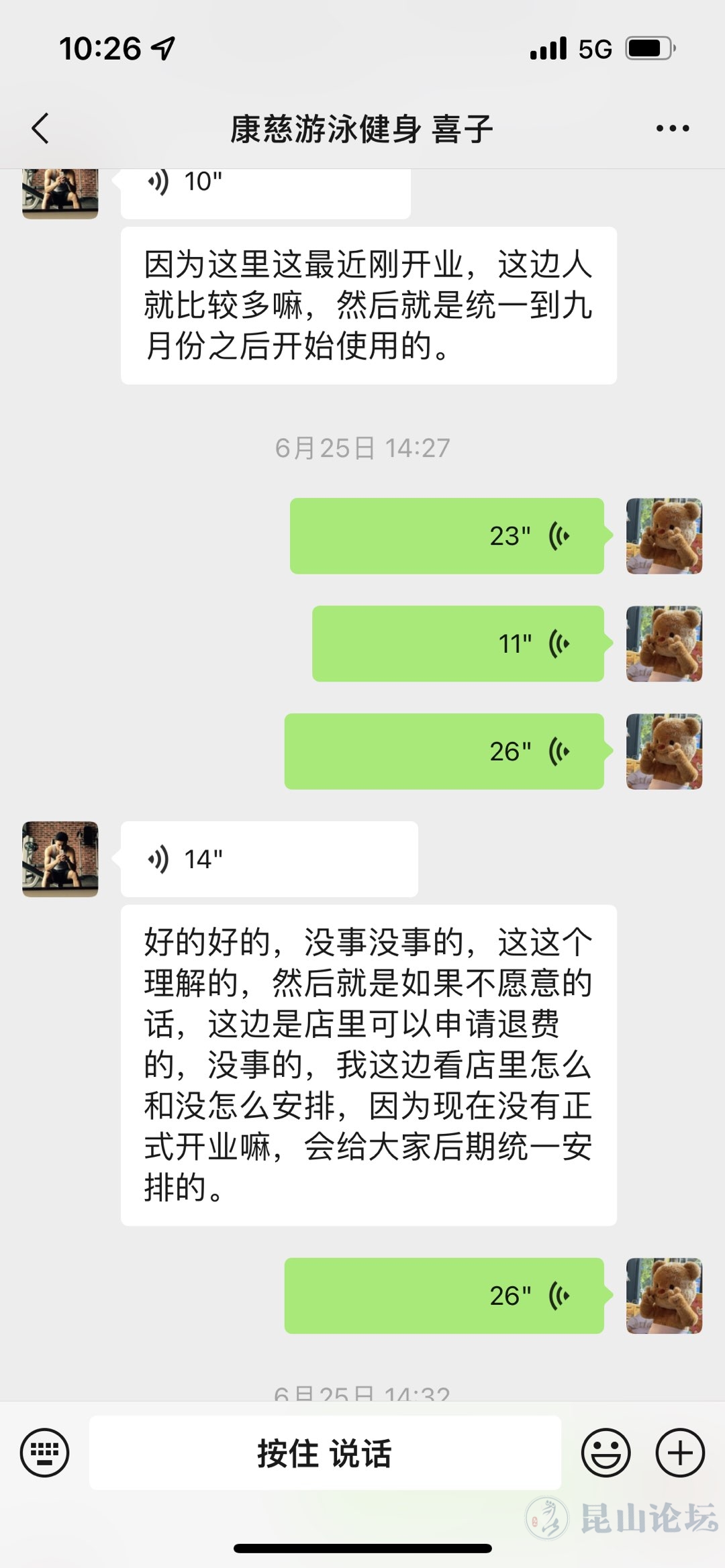Open the emoji sticker panel

[x=606, y=1453]
